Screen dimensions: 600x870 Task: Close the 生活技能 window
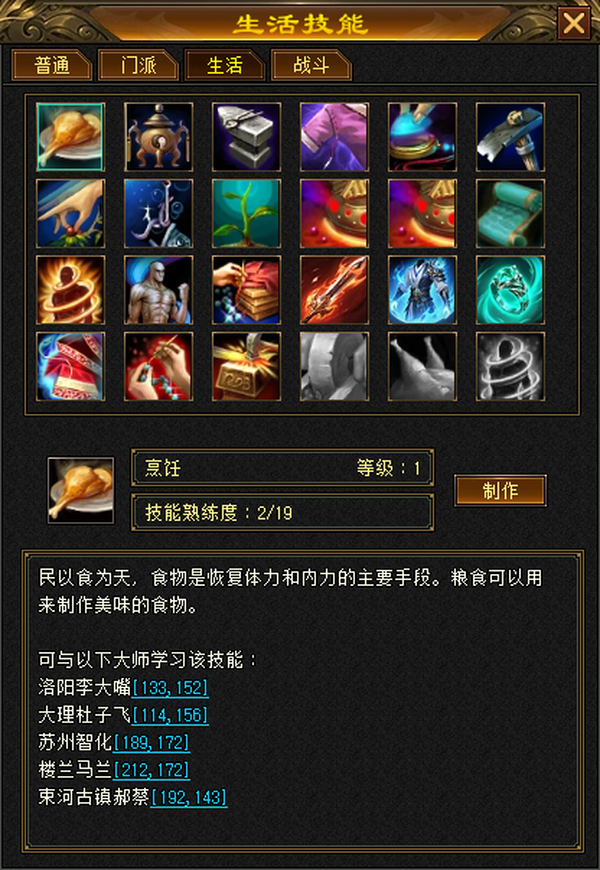coord(574,23)
